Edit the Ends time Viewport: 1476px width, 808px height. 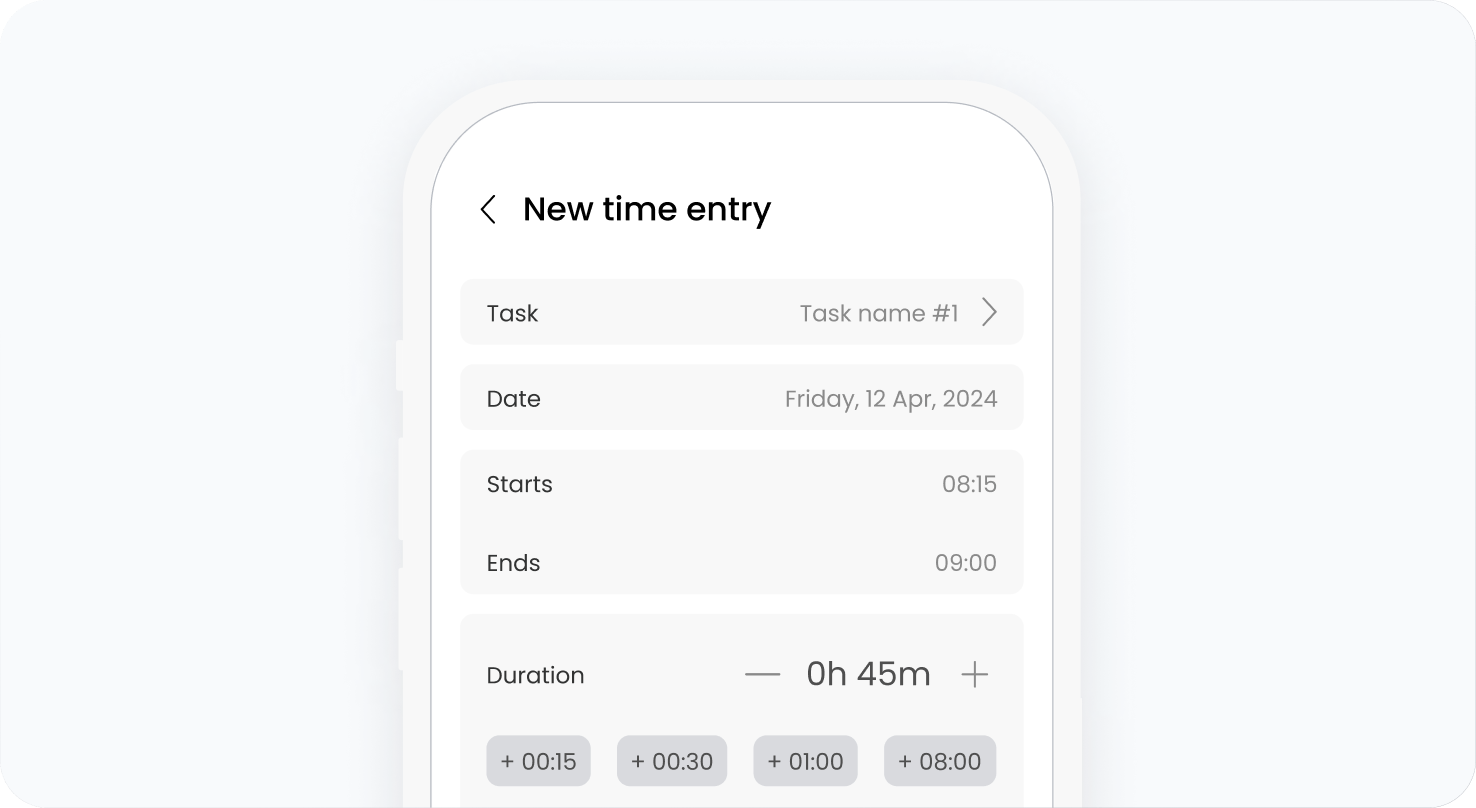coord(741,563)
